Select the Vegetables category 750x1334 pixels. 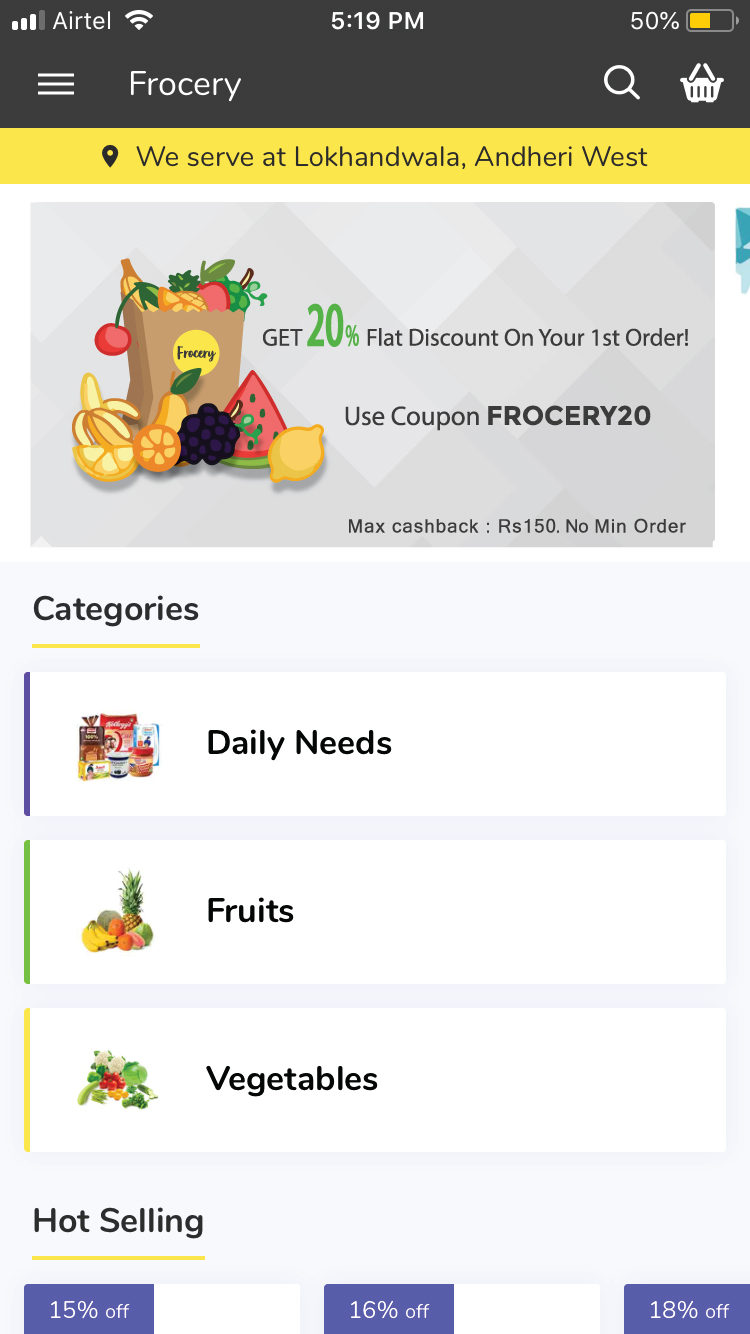pos(375,1080)
